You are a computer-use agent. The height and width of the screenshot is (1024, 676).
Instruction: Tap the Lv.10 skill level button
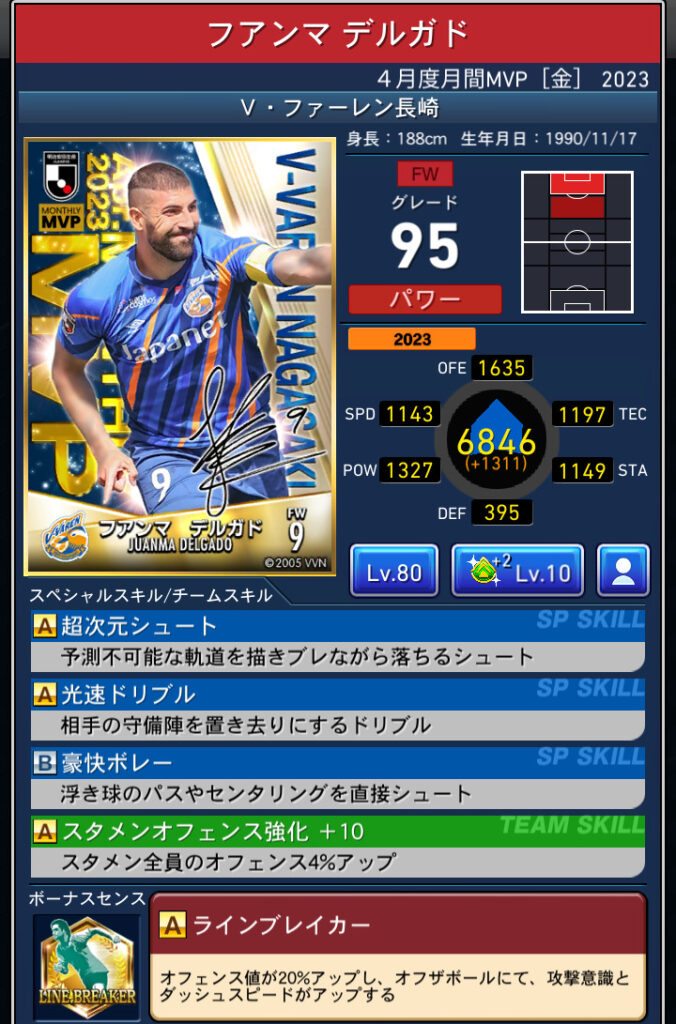[517, 572]
